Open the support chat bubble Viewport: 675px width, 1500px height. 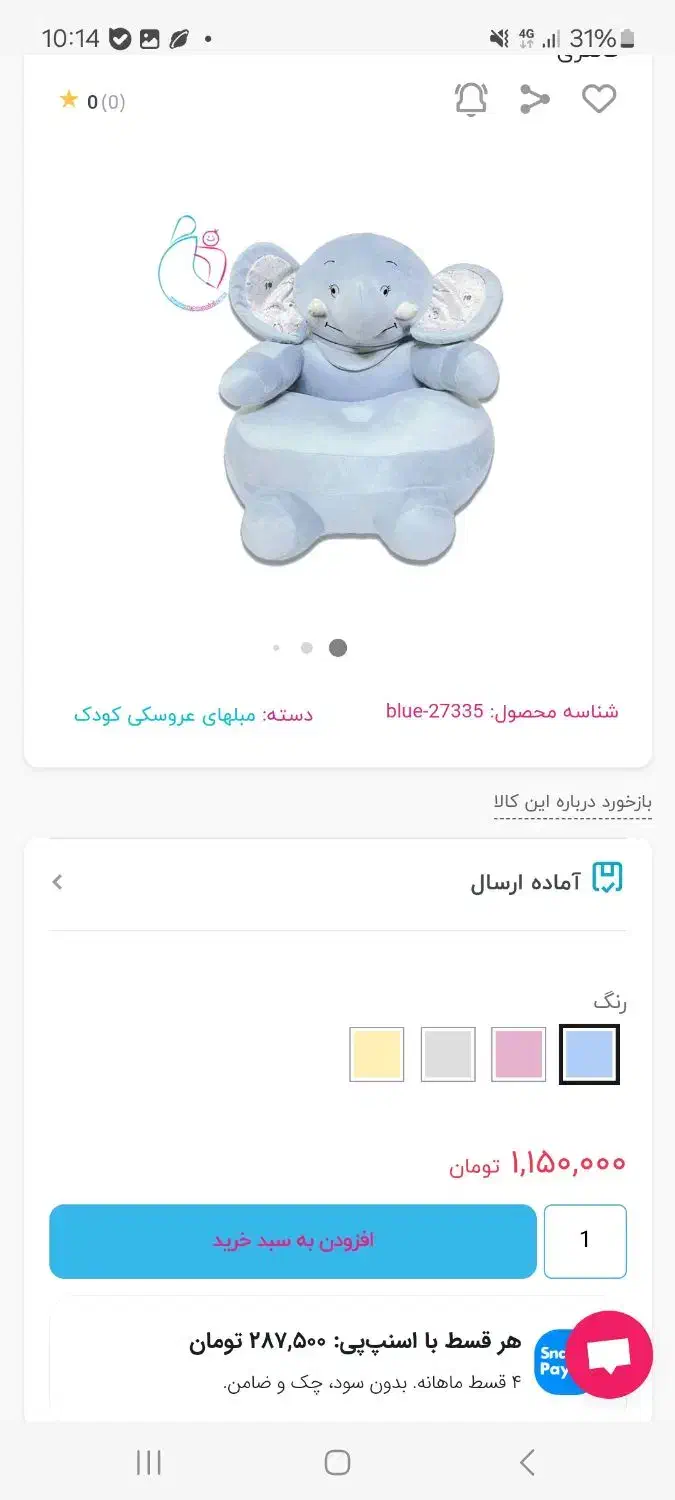pos(610,1355)
